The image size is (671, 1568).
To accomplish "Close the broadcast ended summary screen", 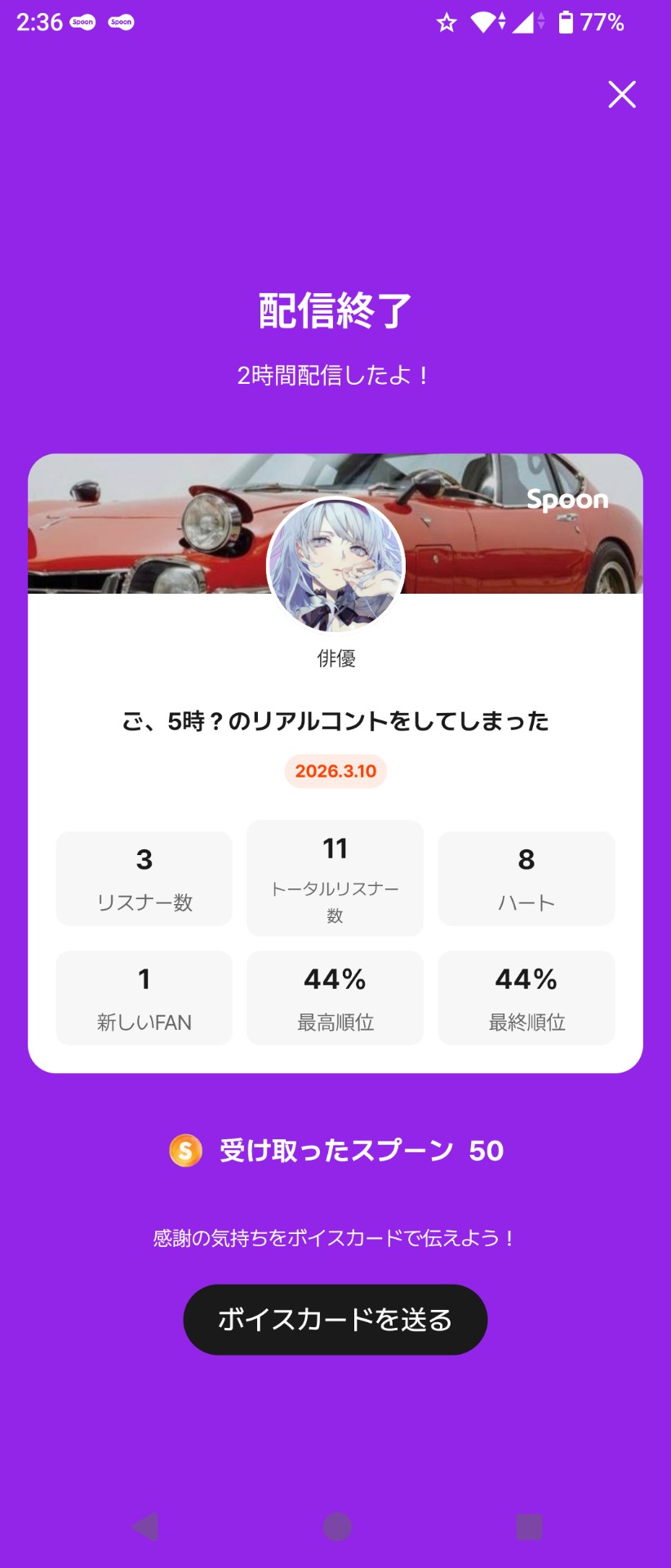I will click(x=621, y=95).
